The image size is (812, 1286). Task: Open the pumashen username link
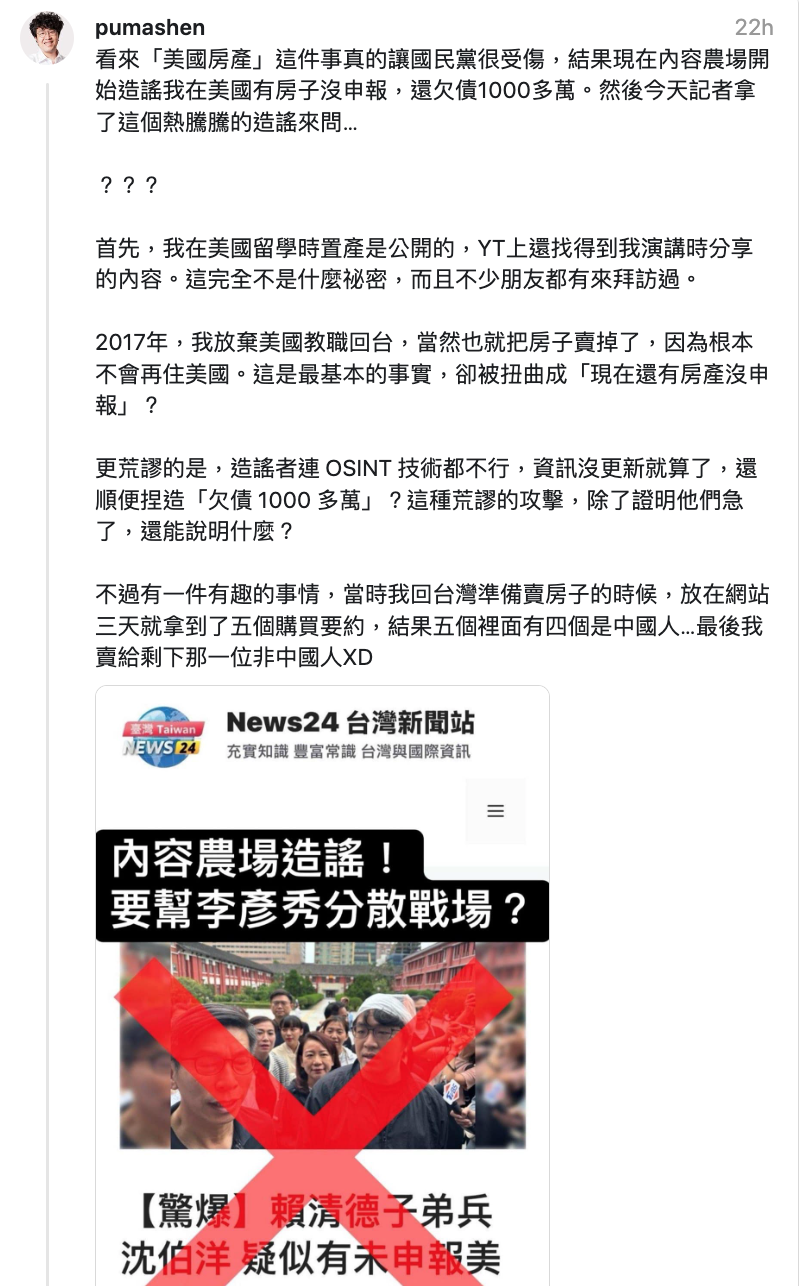[x=149, y=27]
